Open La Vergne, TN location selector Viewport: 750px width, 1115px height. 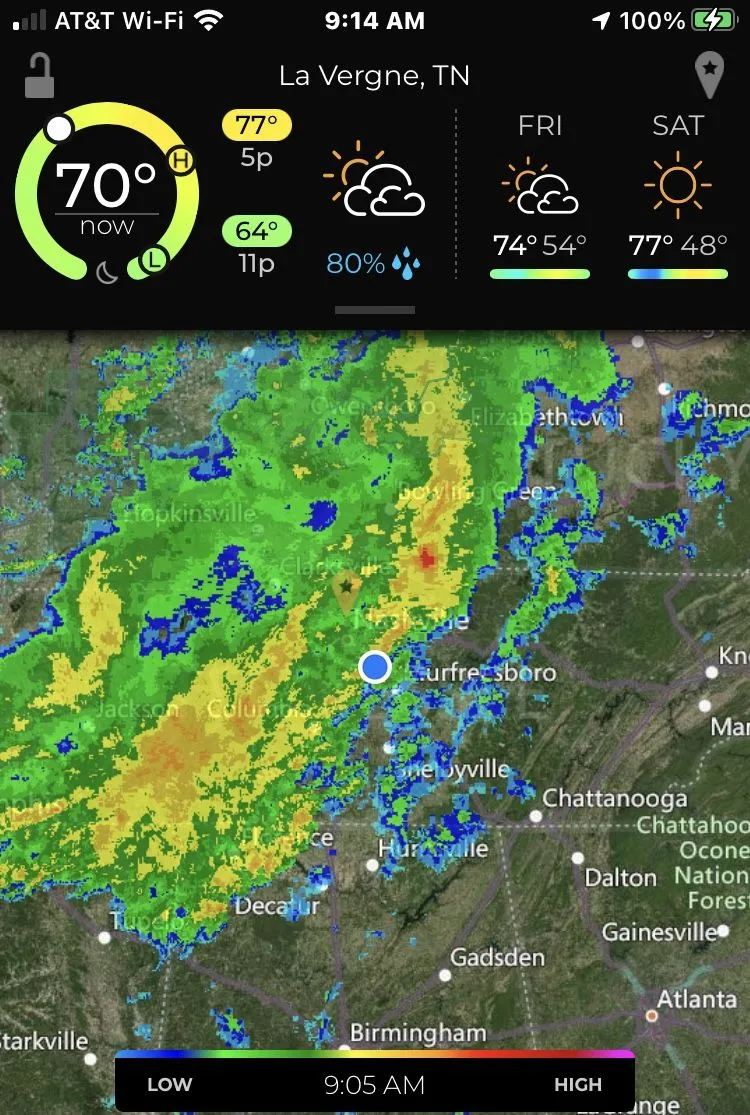[x=374, y=76]
